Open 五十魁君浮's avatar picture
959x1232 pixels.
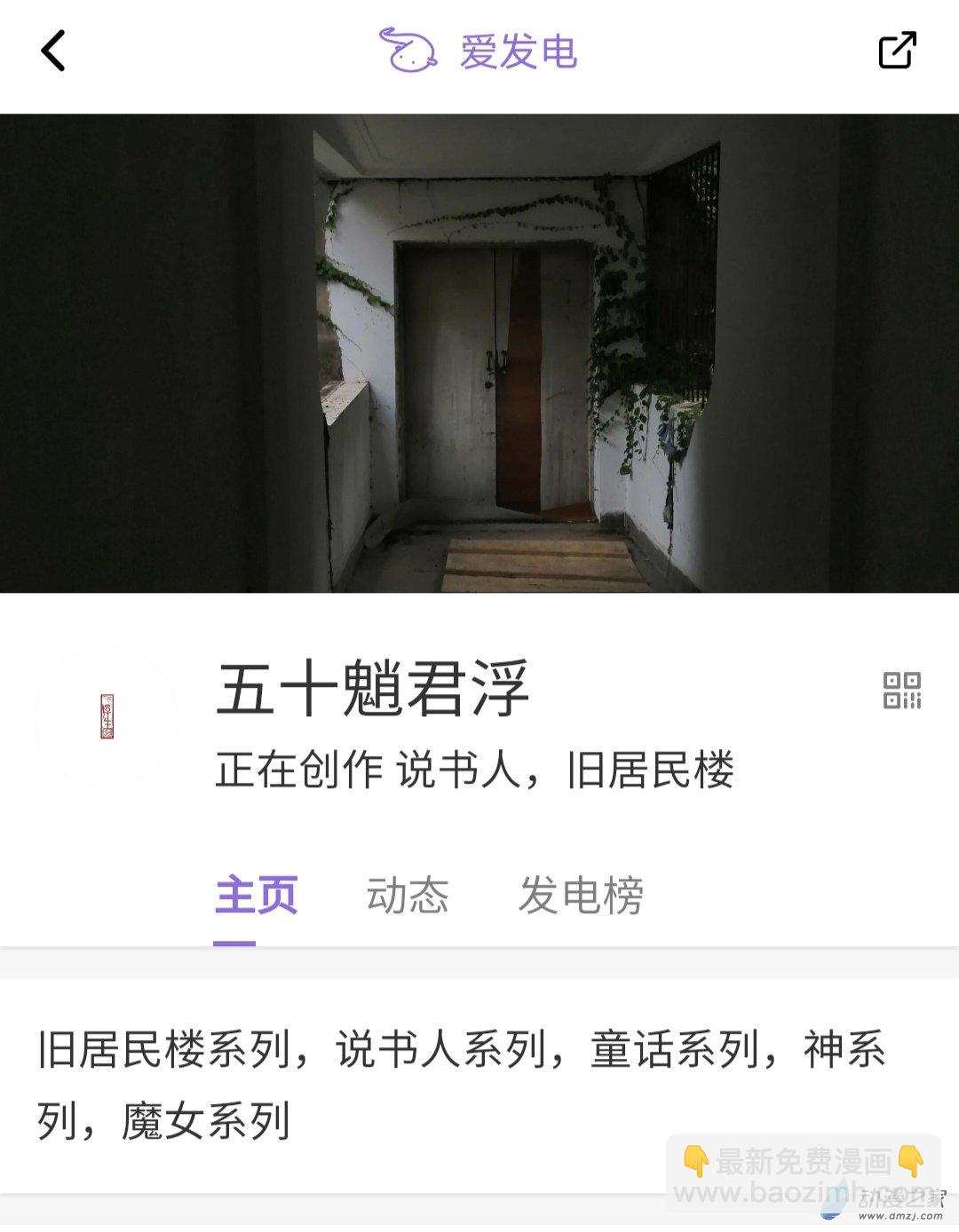point(107,717)
